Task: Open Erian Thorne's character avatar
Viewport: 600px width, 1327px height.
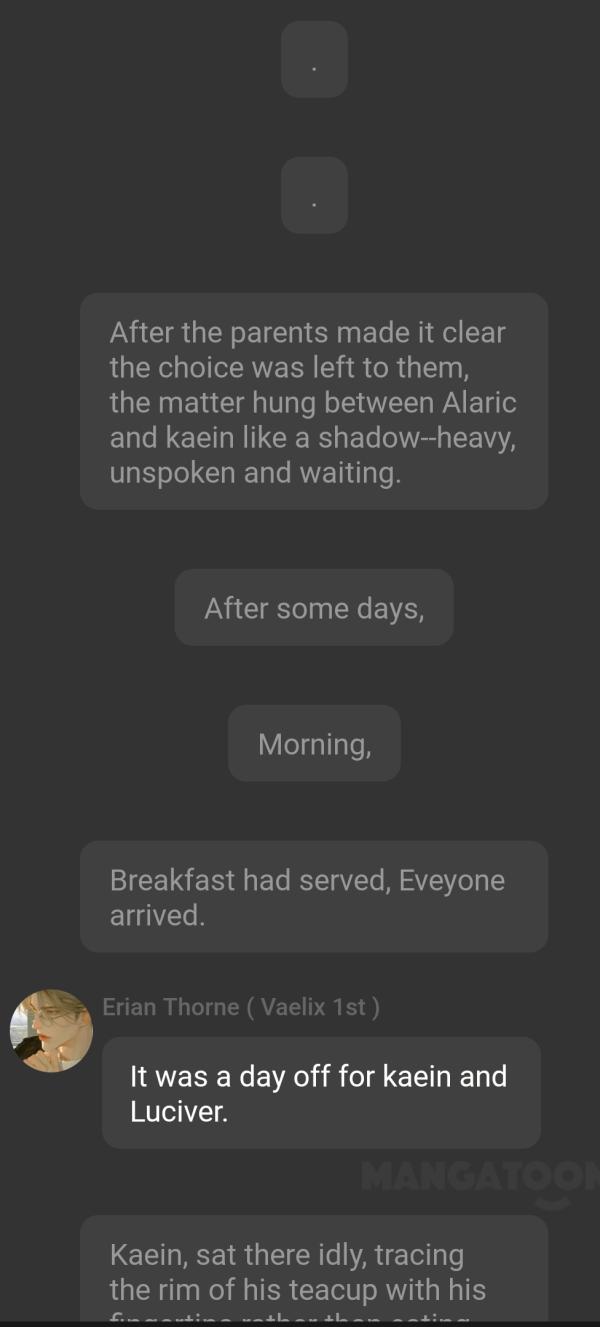Action: click(51, 1031)
